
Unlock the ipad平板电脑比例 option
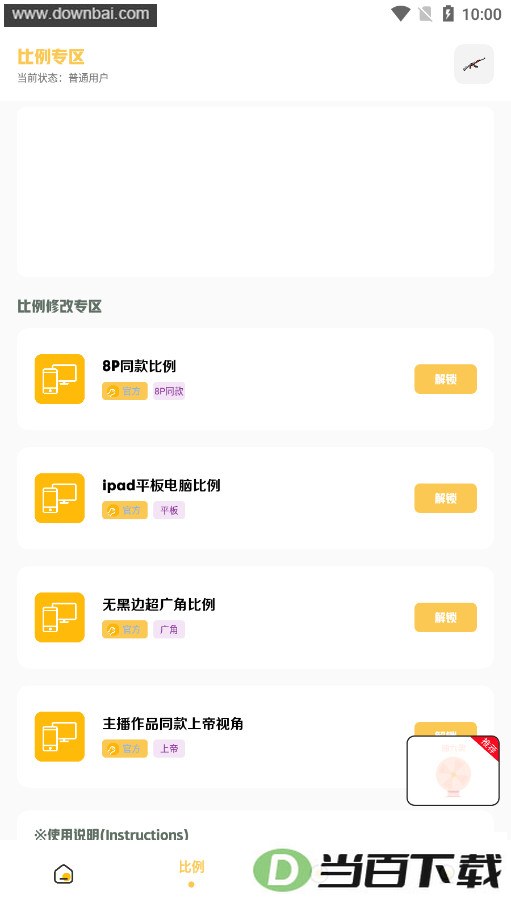tap(445, 498)
